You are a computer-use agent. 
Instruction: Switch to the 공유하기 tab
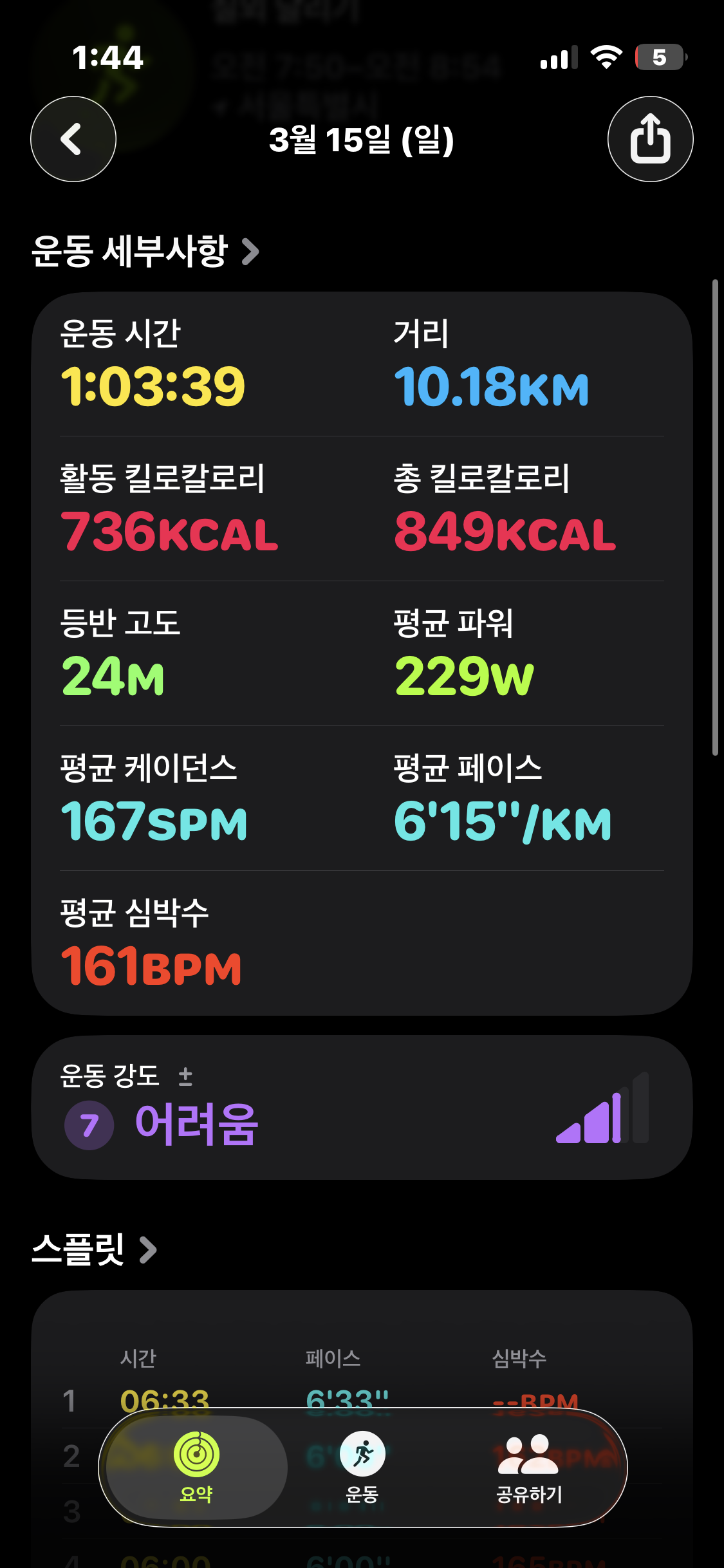[529, 1468]
